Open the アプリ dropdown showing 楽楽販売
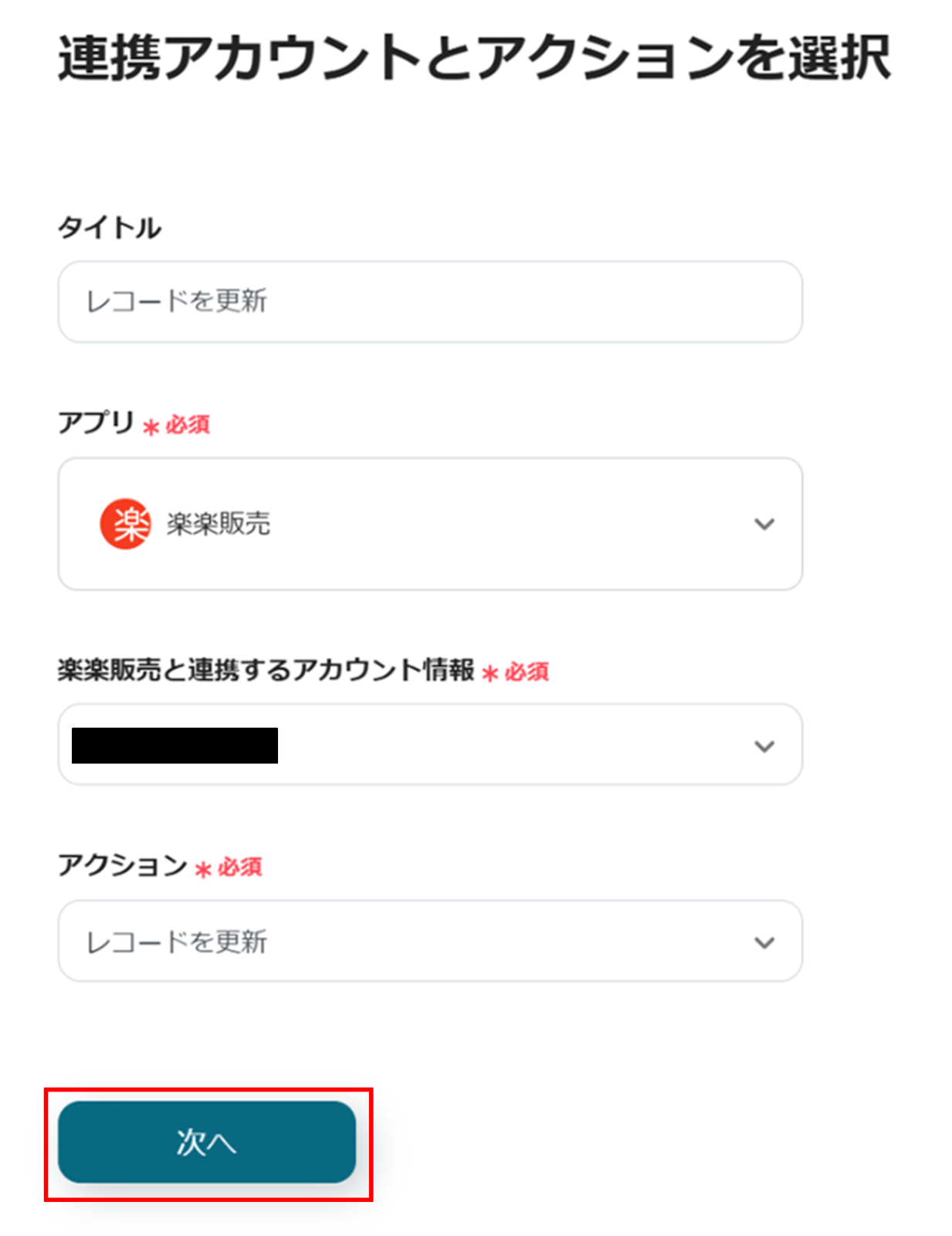The width and height of the screenshot is (952, 1236). pos(429,524)
